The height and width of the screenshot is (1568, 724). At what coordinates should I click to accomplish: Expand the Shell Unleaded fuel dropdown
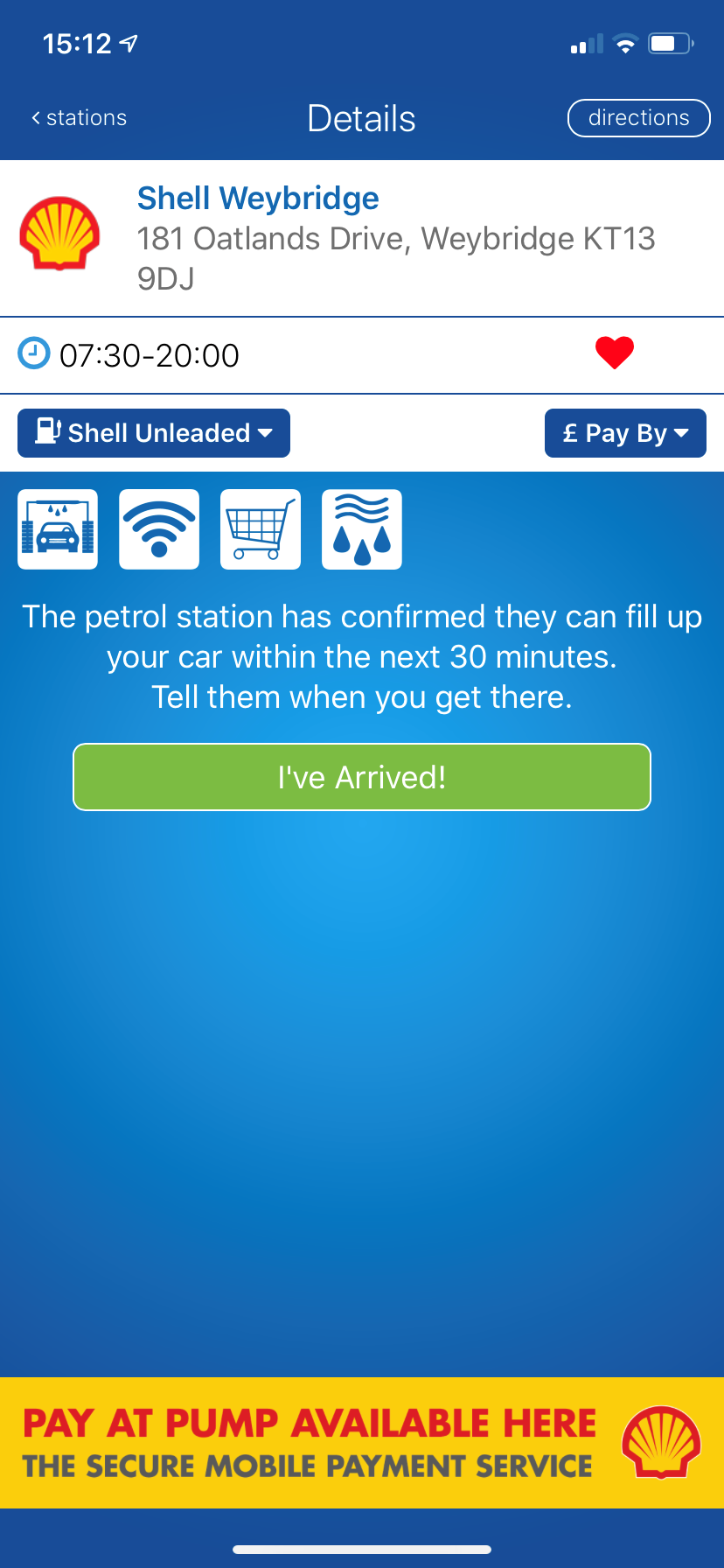tap(154, 433)
